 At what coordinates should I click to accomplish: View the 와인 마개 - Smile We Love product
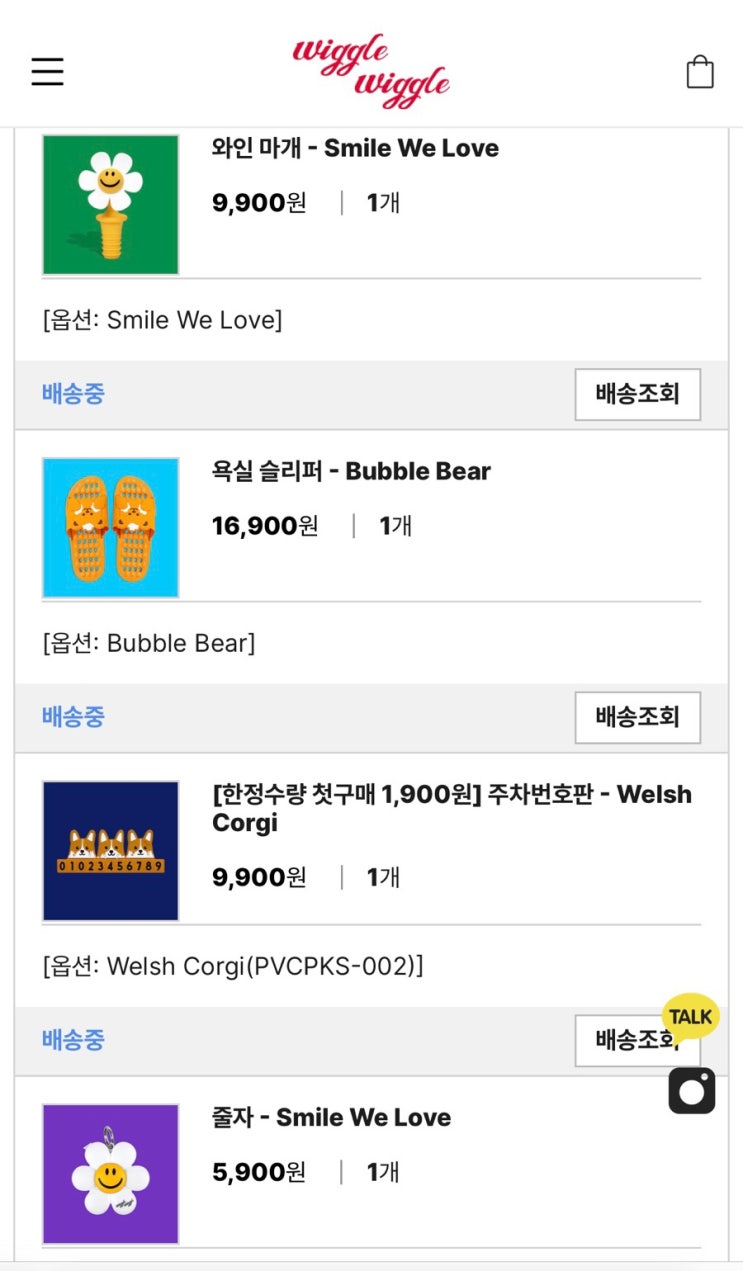point(355,148)
